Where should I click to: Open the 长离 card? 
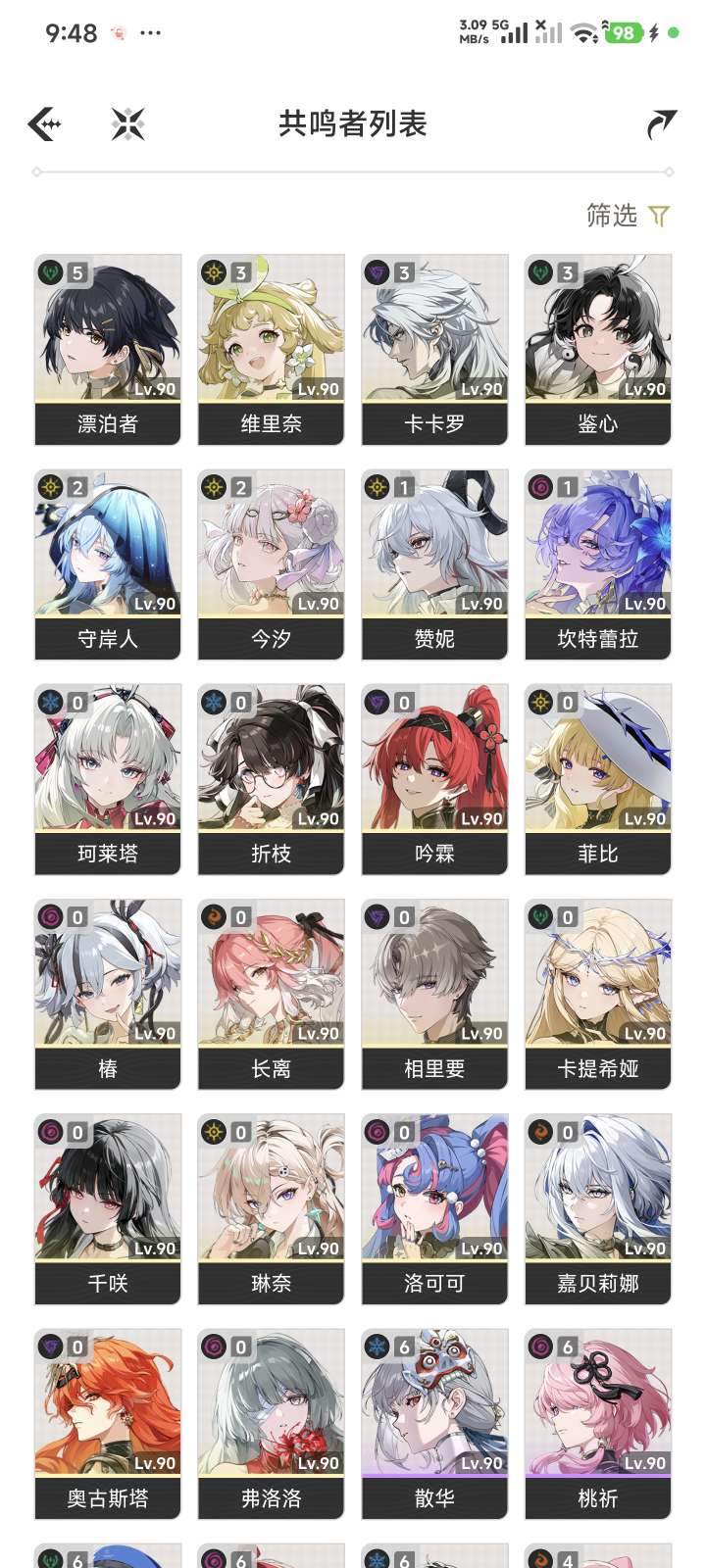coord(272,993)
